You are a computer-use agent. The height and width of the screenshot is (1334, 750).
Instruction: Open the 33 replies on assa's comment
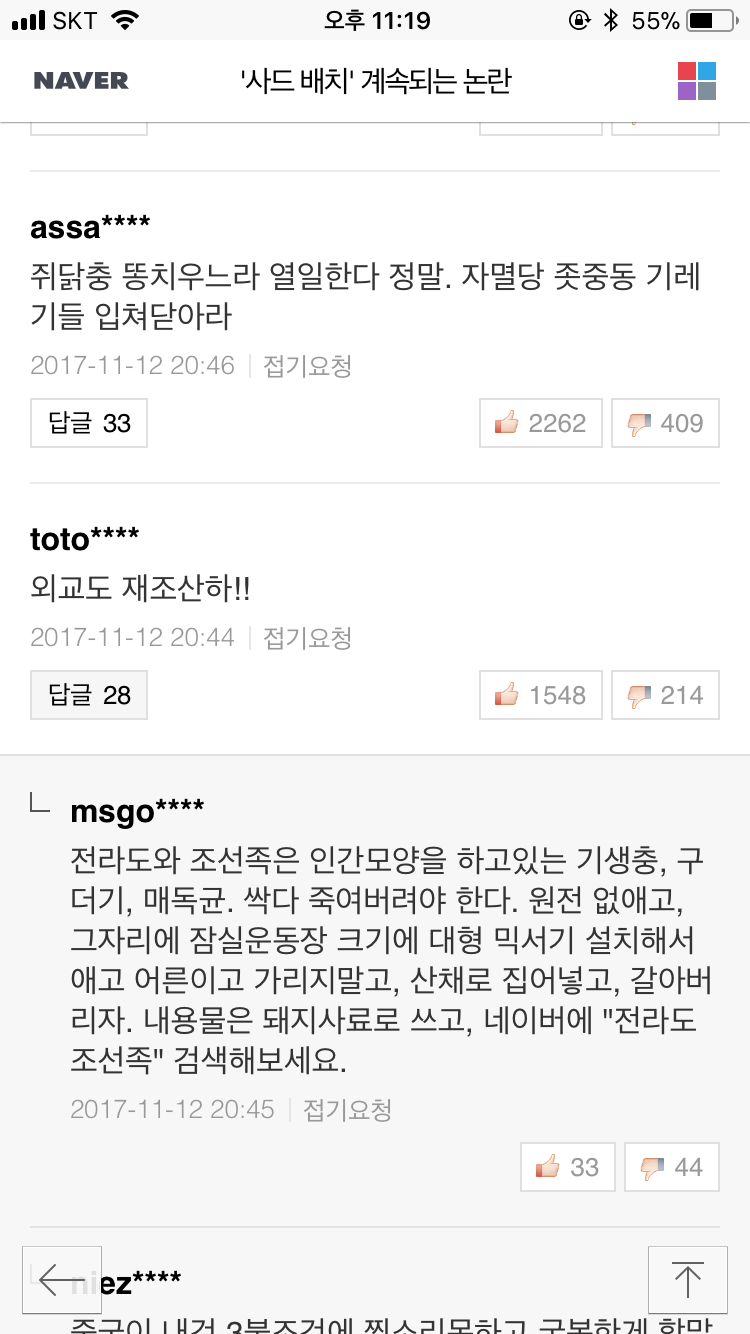(89, 423)
